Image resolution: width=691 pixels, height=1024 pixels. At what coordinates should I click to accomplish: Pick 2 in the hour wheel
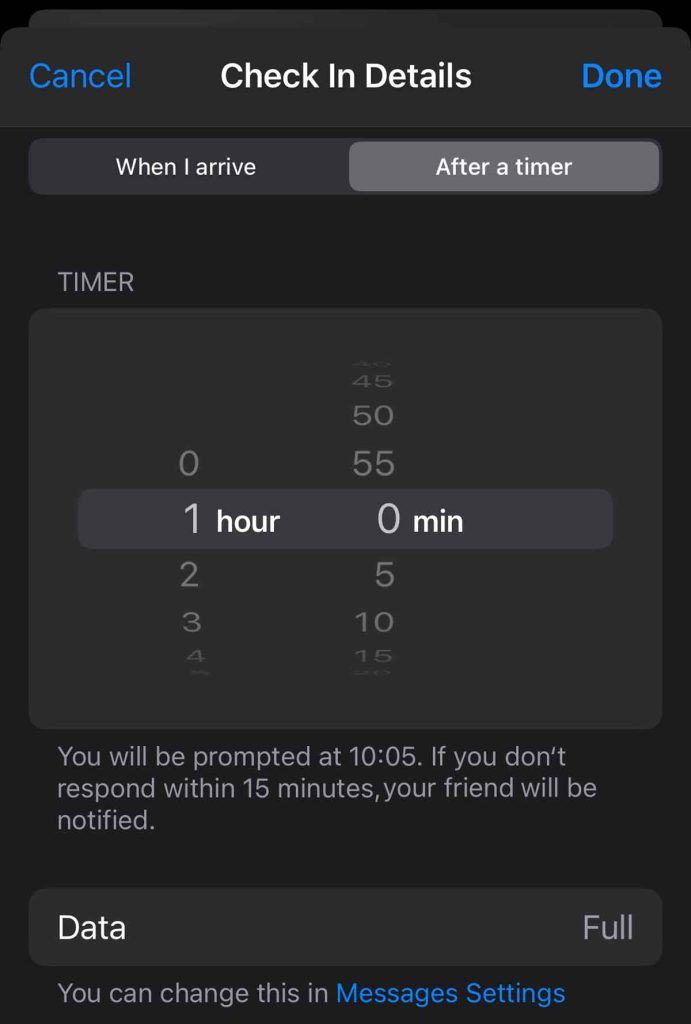click(x=190, y=575)
